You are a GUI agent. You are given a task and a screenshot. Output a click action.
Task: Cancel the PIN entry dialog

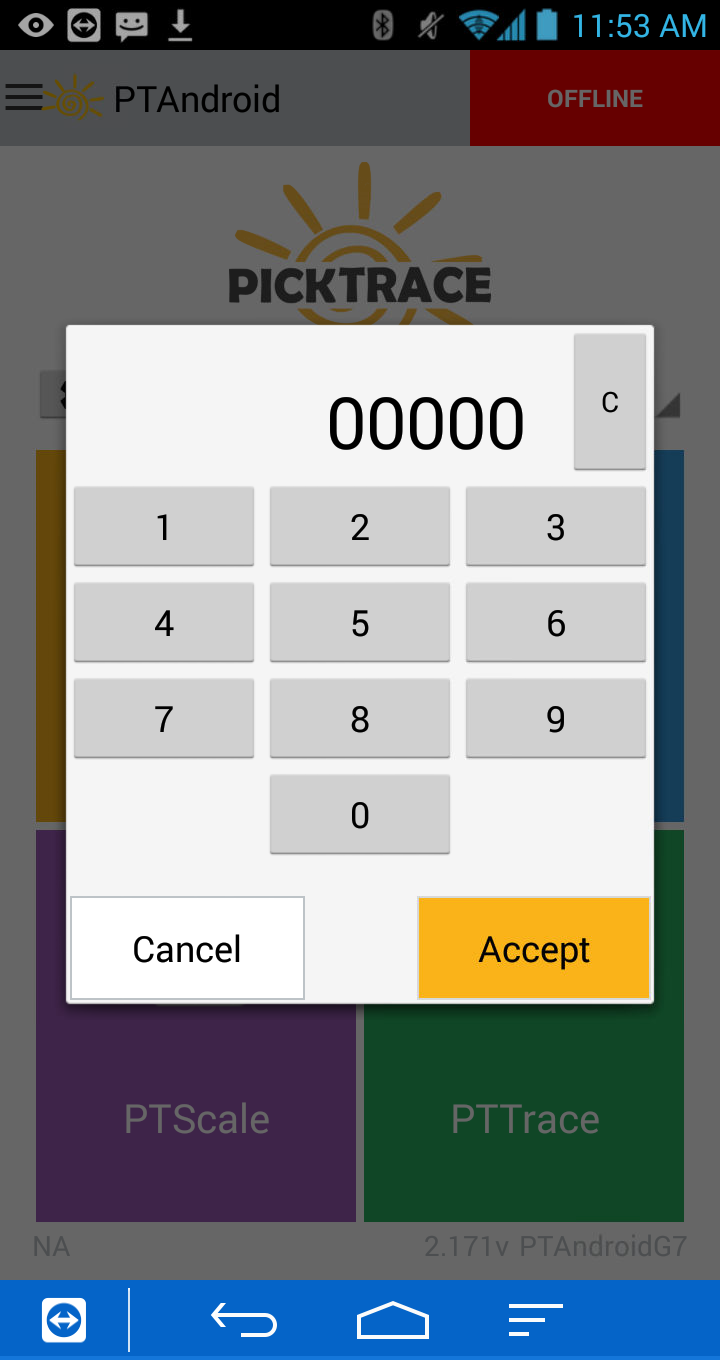[187, 948]
